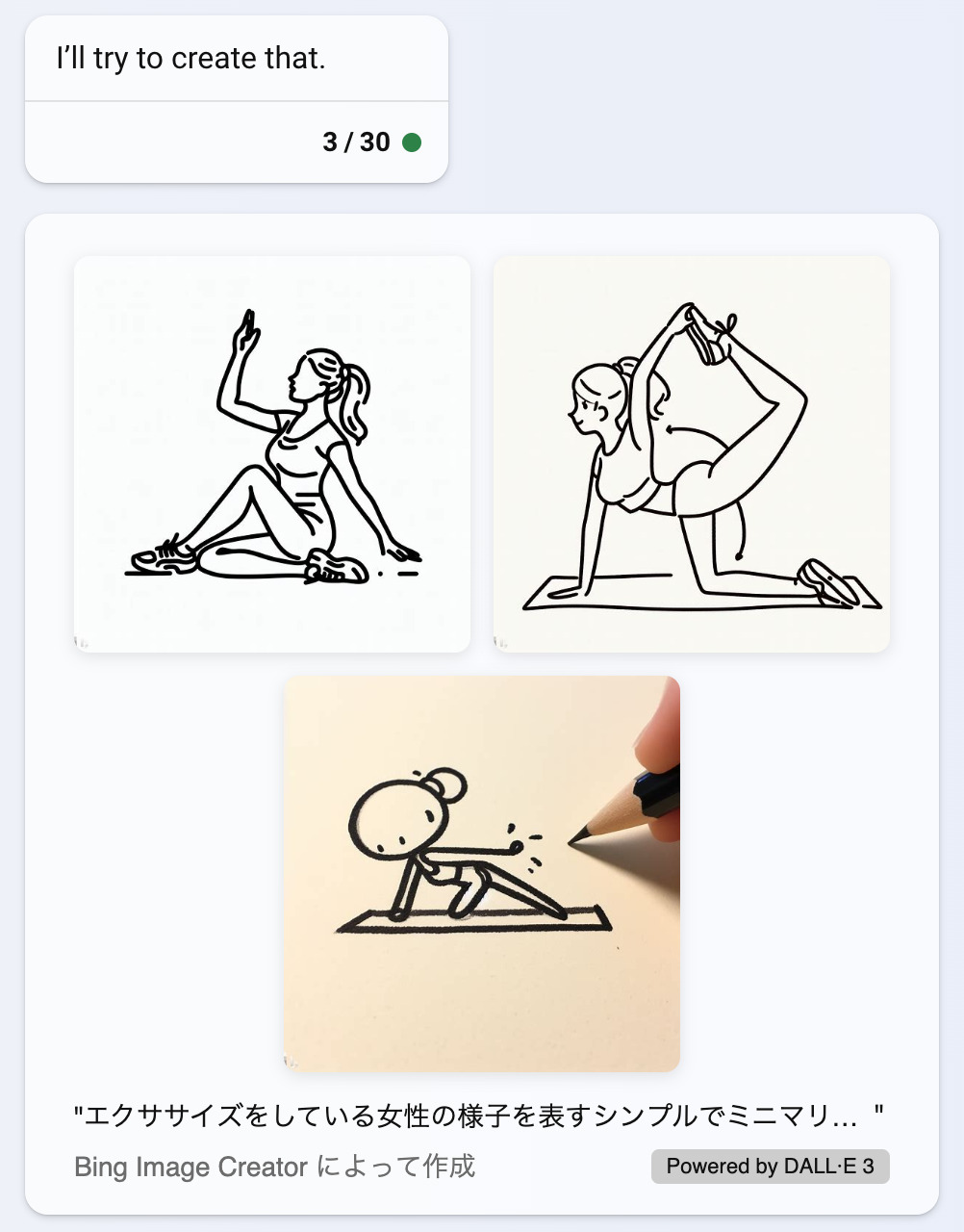Screen dimensions: 964x1232
Task: Open the yoga bow pose drawing
Action: click(691, 454)
